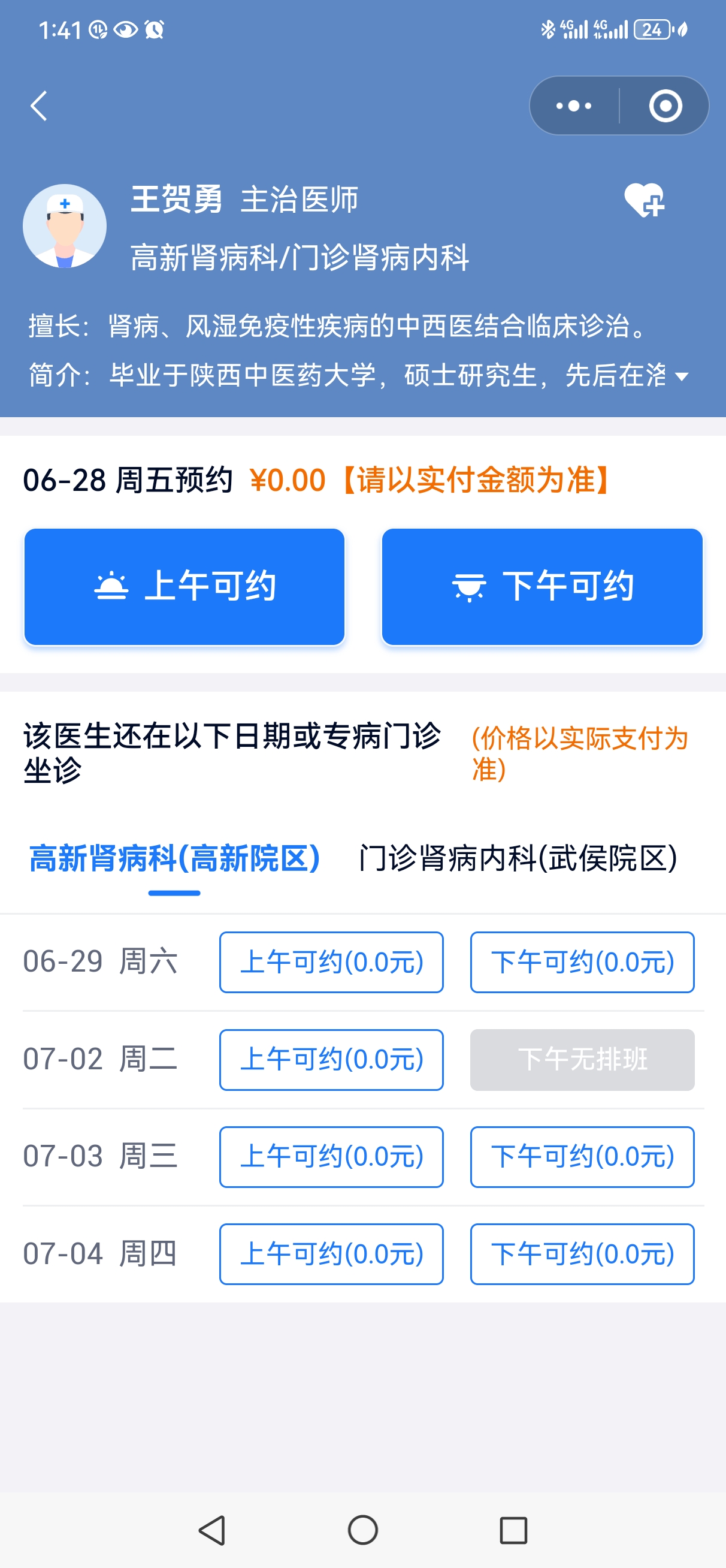Select 07-02 周二 morning appointment

pos(331,1060)
